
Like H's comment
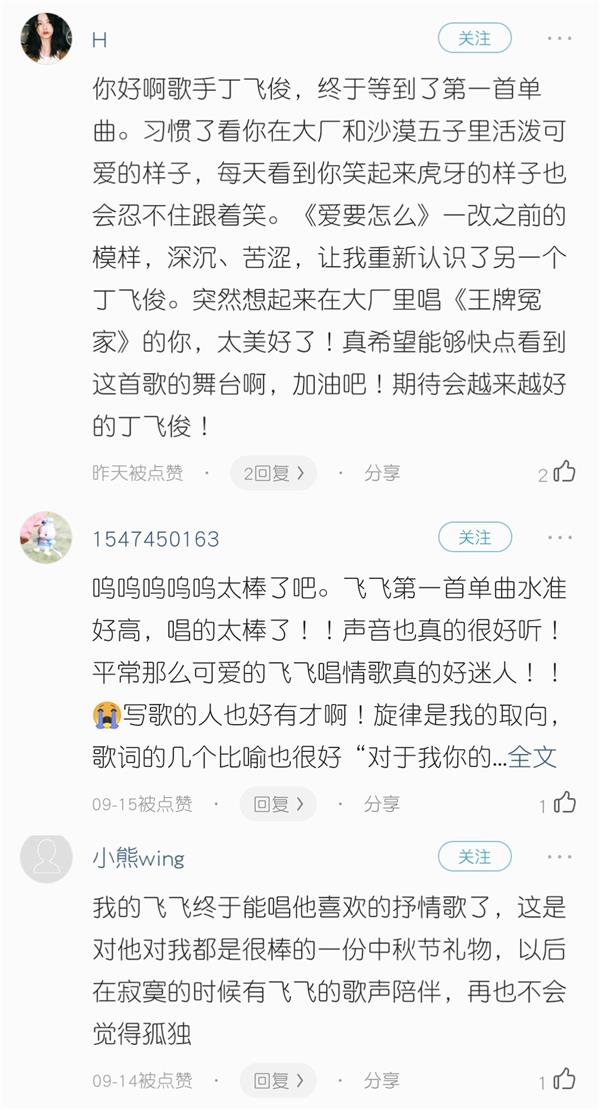(564, 472)
